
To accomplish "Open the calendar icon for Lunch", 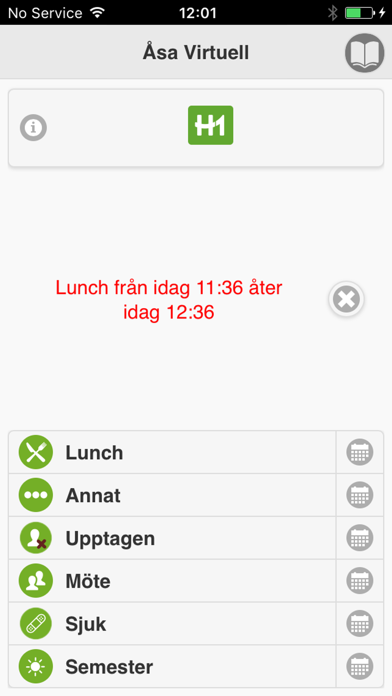I will pyautogui.click(x=360, y=452).
